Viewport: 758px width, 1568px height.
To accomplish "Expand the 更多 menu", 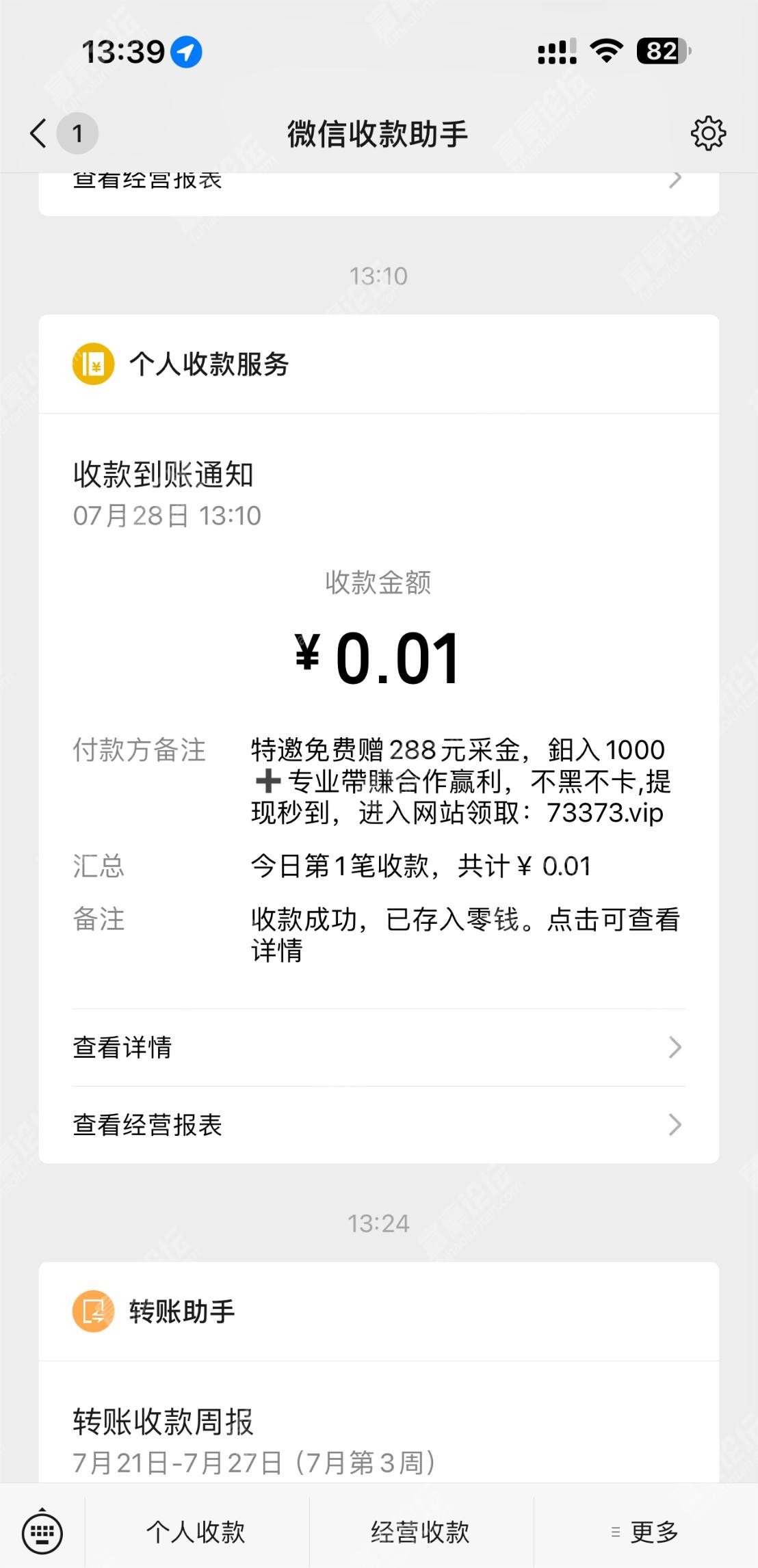I will [645, 1532].
